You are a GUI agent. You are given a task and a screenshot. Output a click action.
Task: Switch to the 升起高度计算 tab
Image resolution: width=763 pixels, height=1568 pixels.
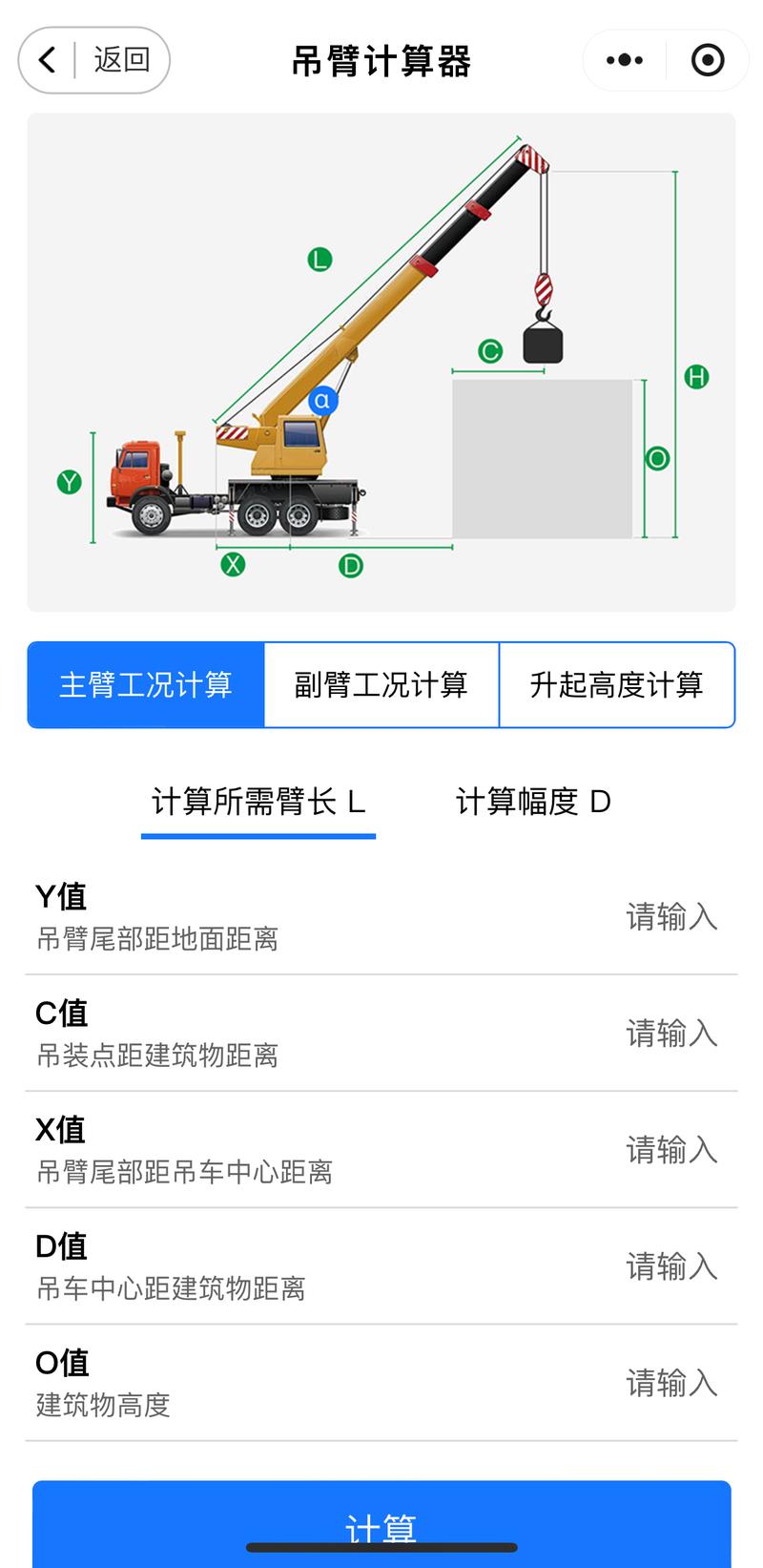pos(617,684)
